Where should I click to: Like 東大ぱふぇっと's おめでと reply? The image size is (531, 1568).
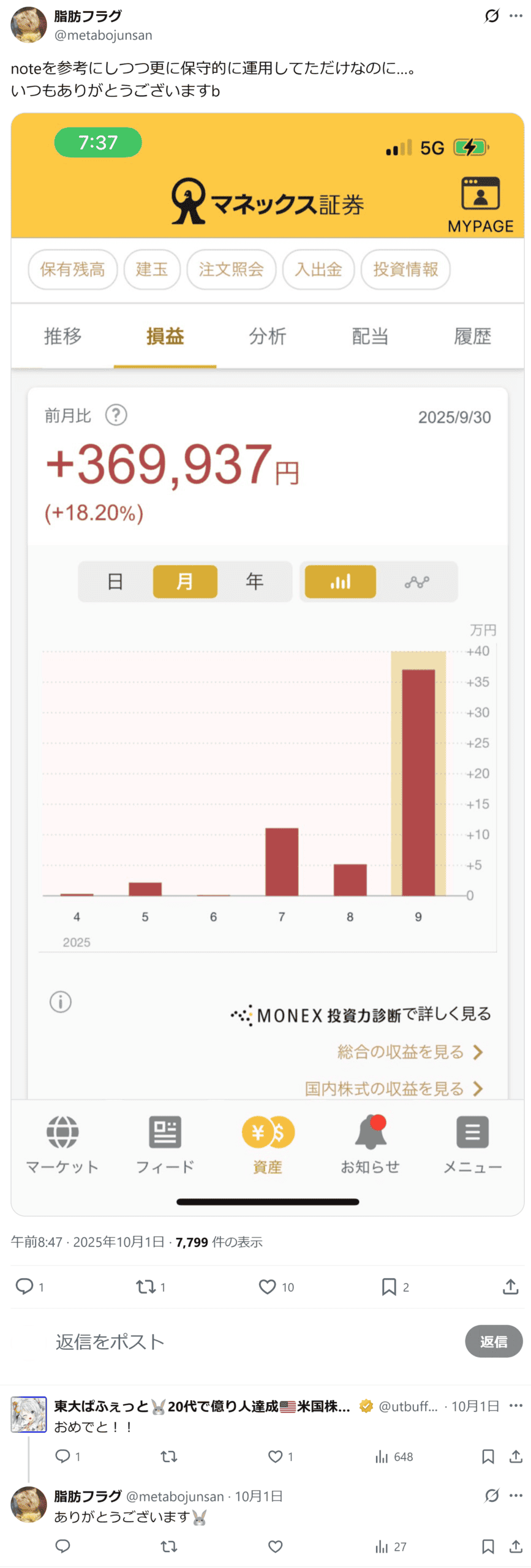coord(276,1457)
